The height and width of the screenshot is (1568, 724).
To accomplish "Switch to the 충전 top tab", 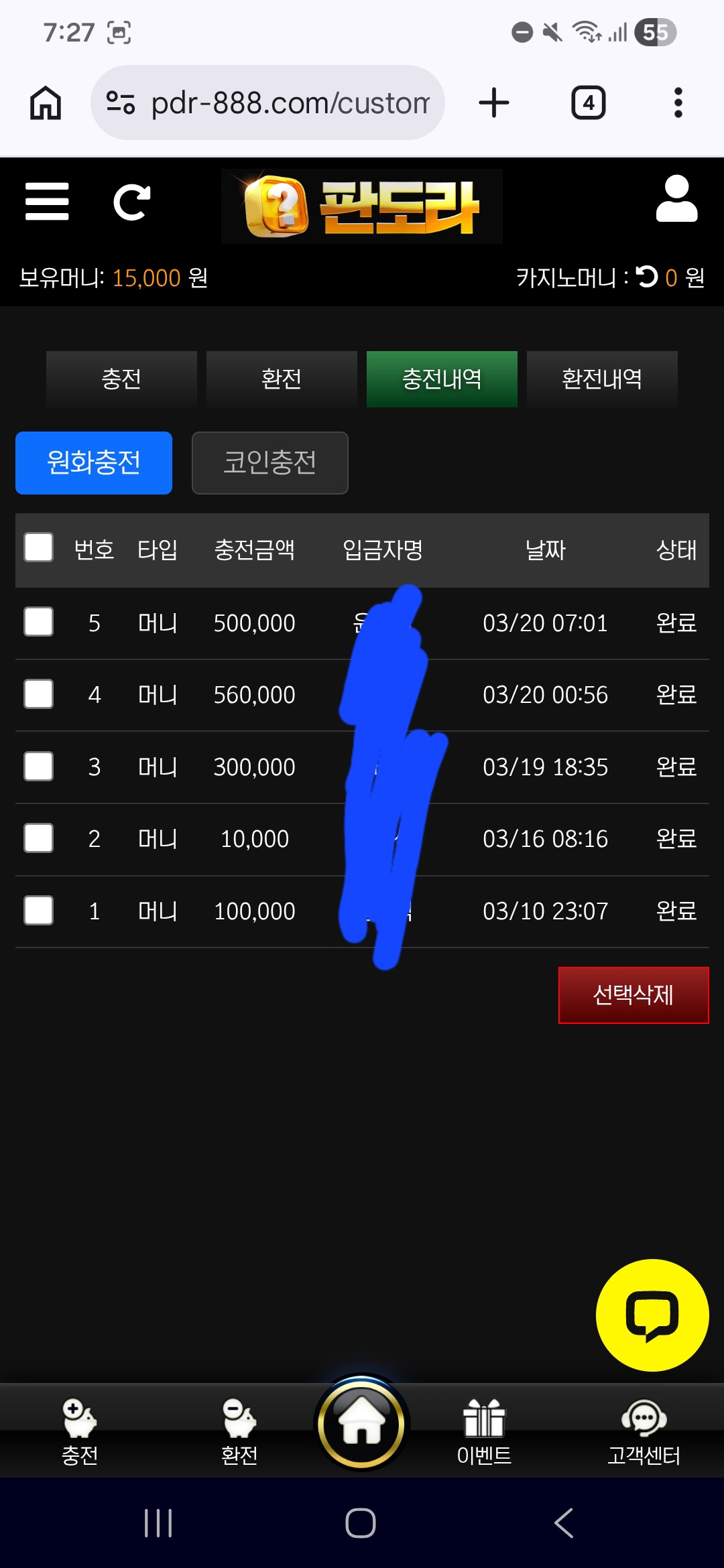I will (121, 379).
